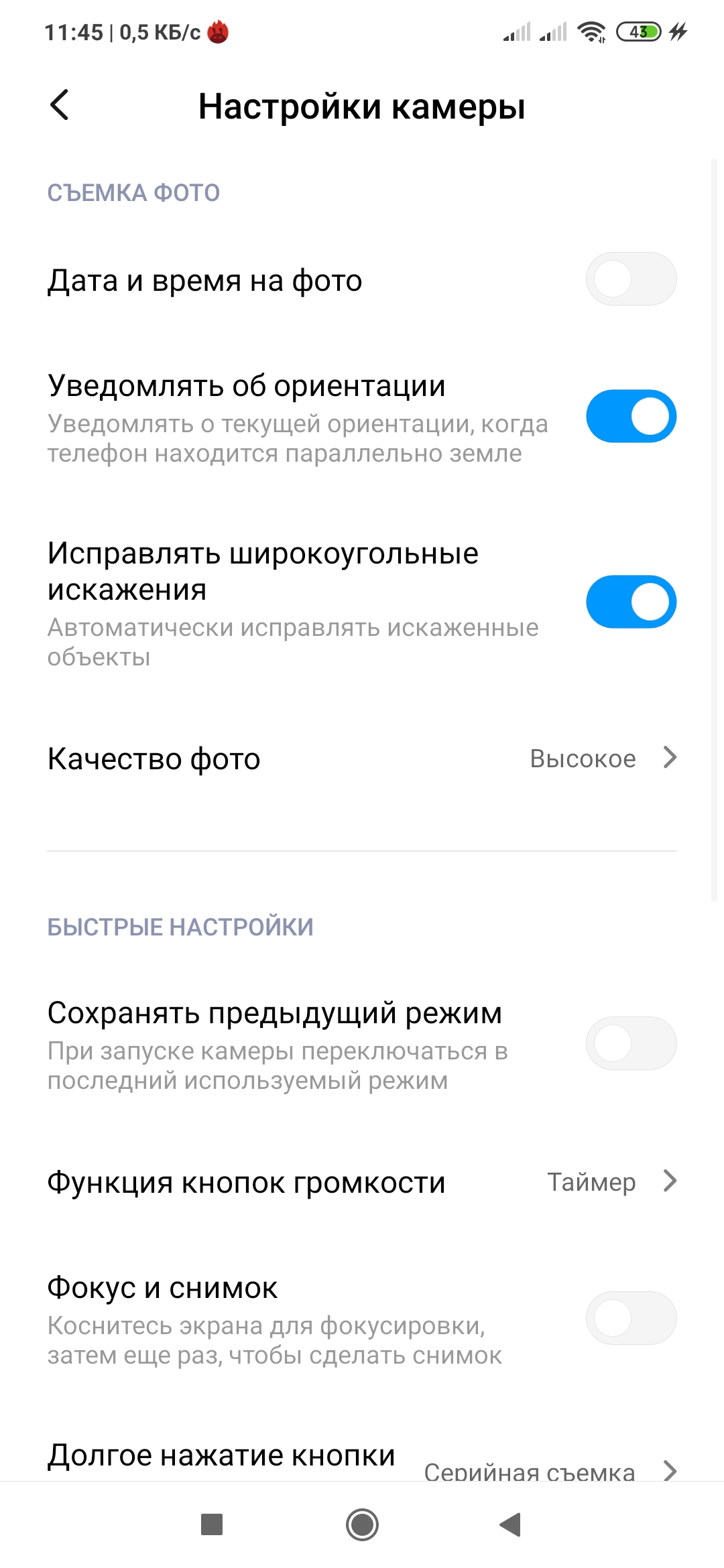The image size is (724, 1568).
Task: Enable the «Дата и время на фото» switch
Action: point(631,279)
